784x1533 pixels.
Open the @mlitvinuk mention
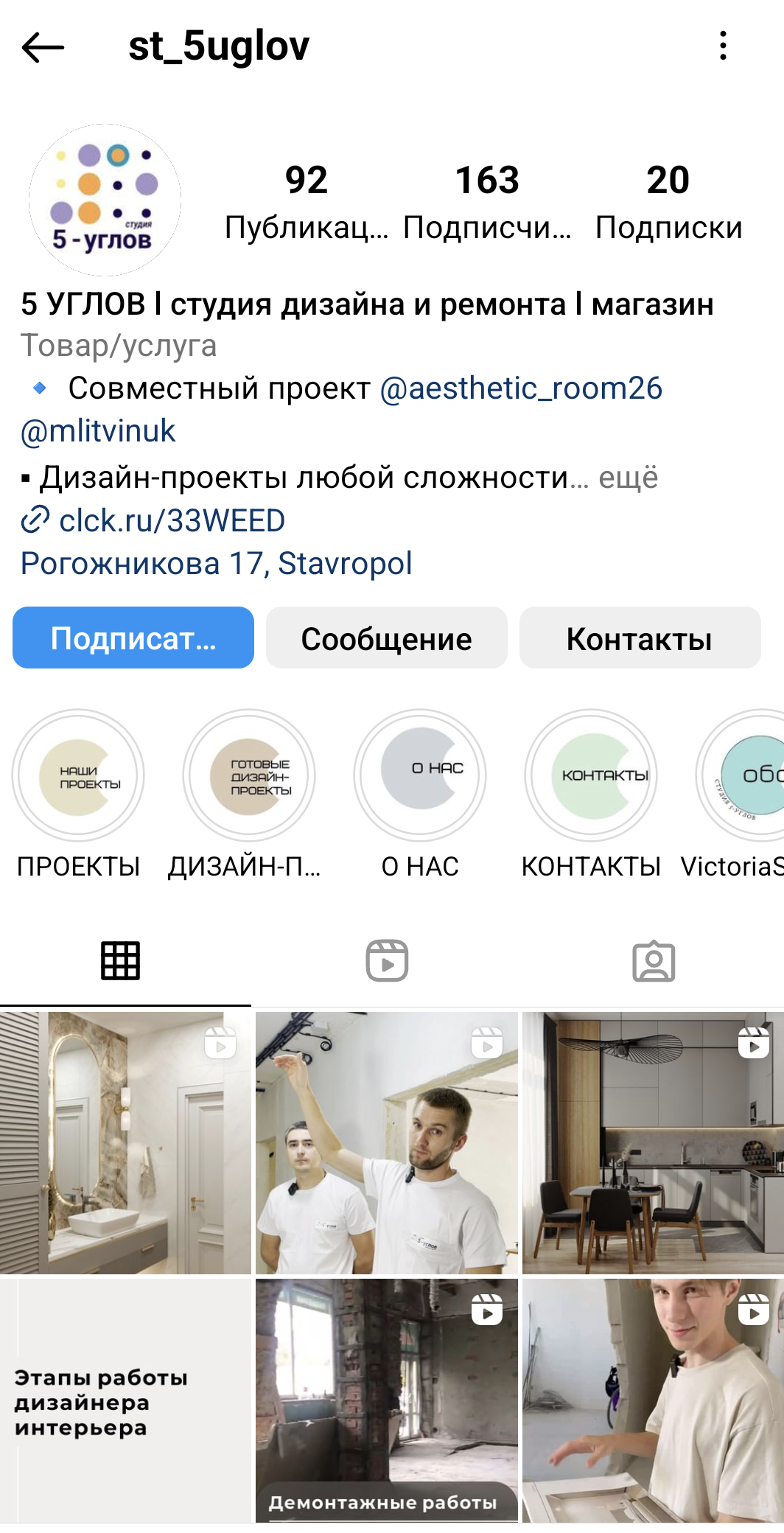tap(98, 431)
